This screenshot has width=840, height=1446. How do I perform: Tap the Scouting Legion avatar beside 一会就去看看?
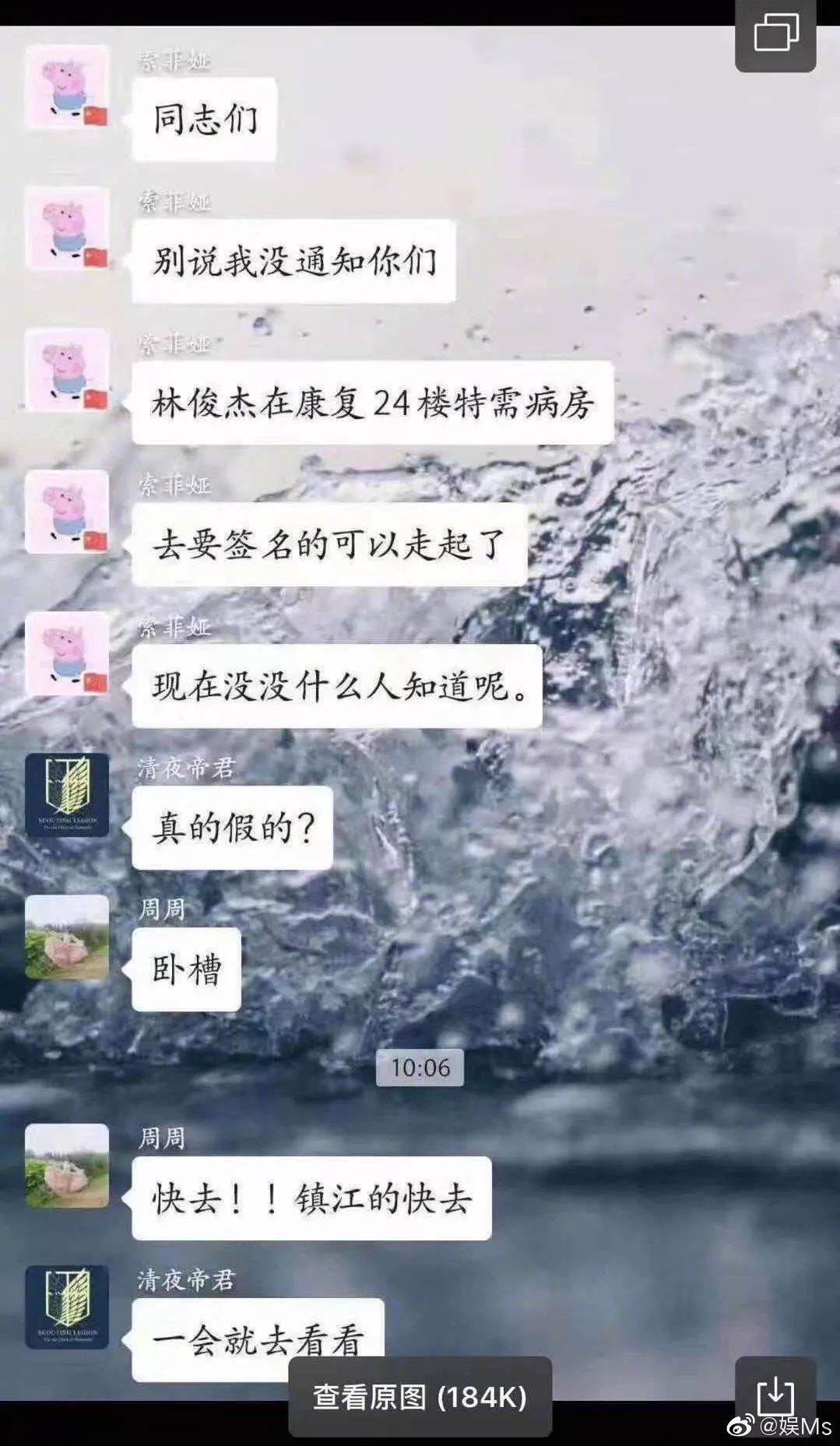tap(70, 1308)
